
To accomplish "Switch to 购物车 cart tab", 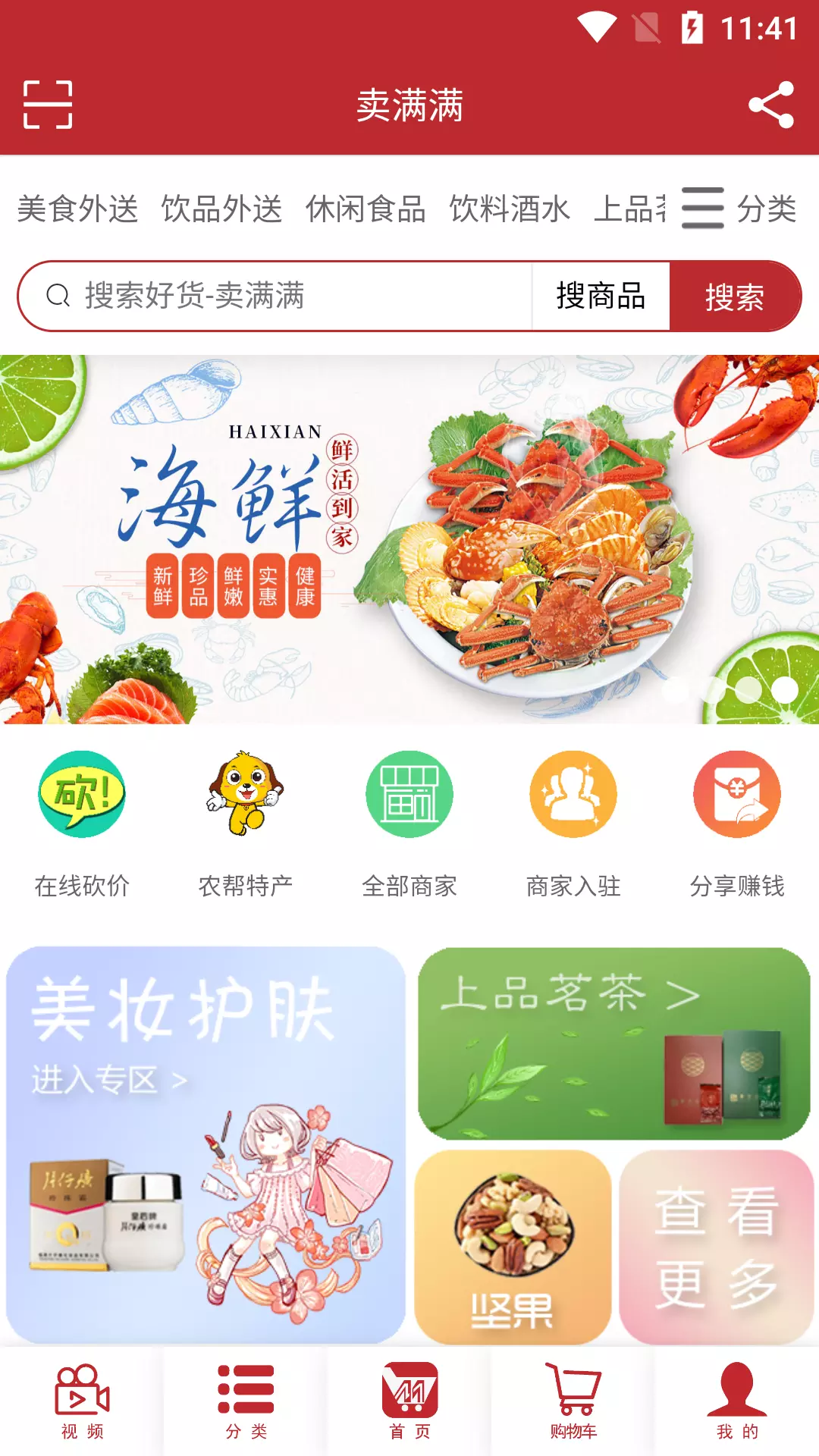I will (573, 1401).
